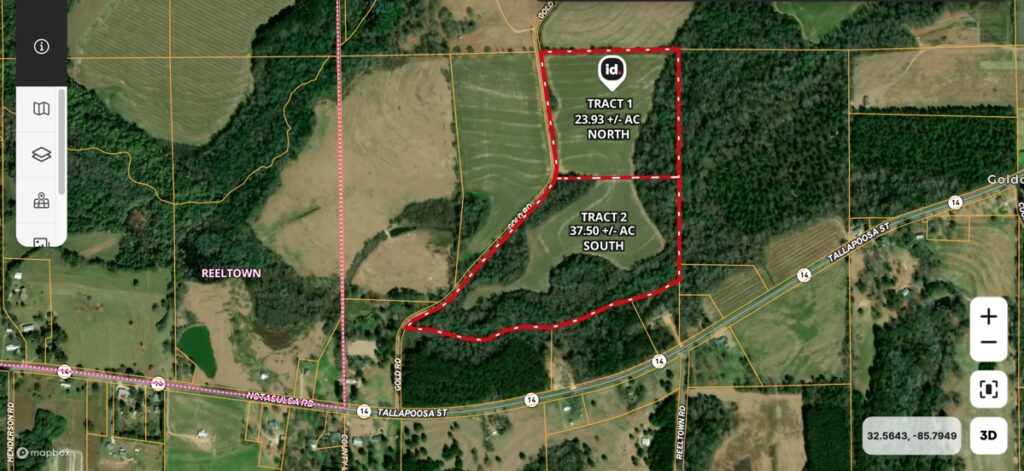
Task: Zoom in with the plus button
Action: point(988,316)
